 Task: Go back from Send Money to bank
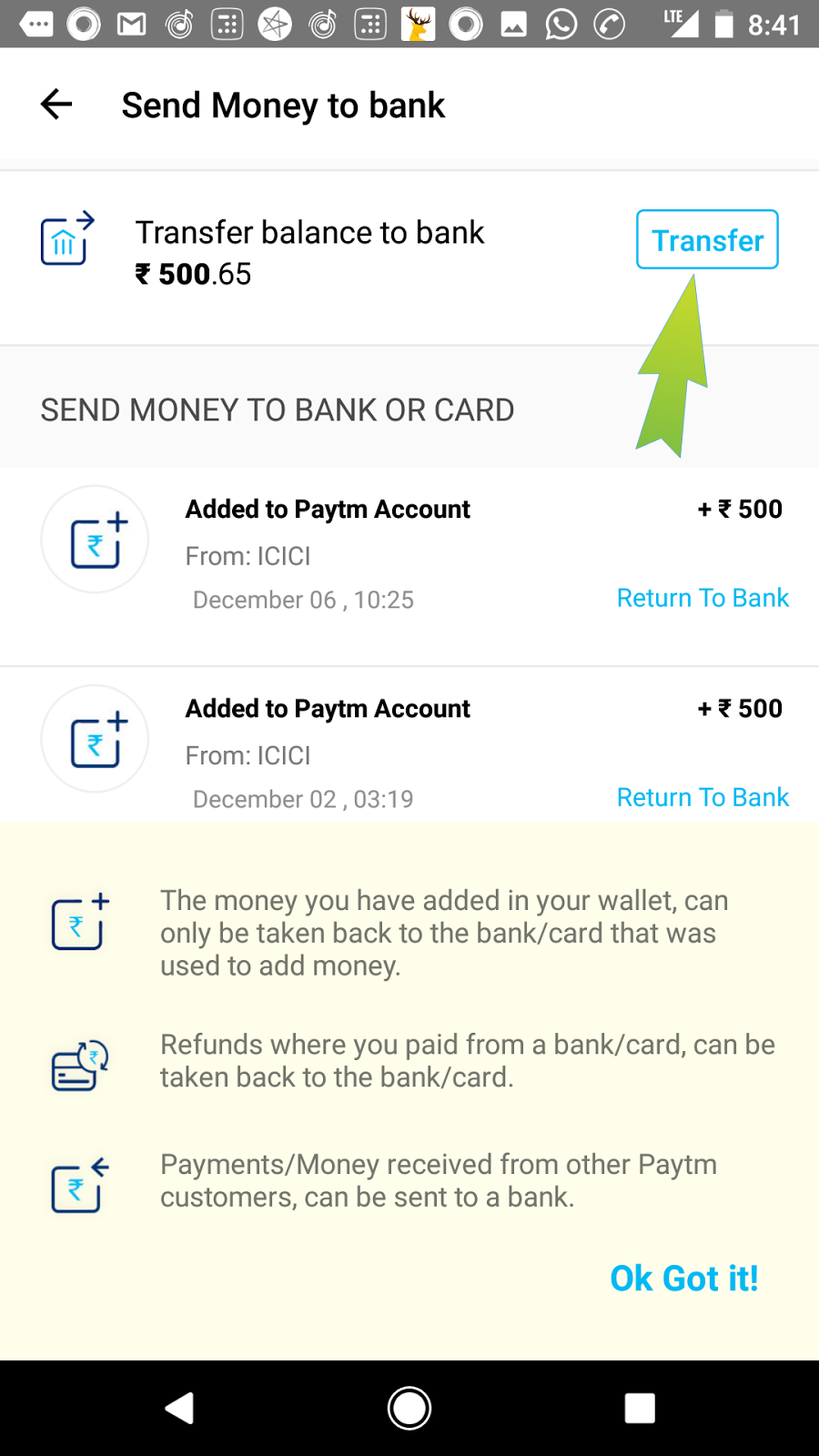coord(56,105)
